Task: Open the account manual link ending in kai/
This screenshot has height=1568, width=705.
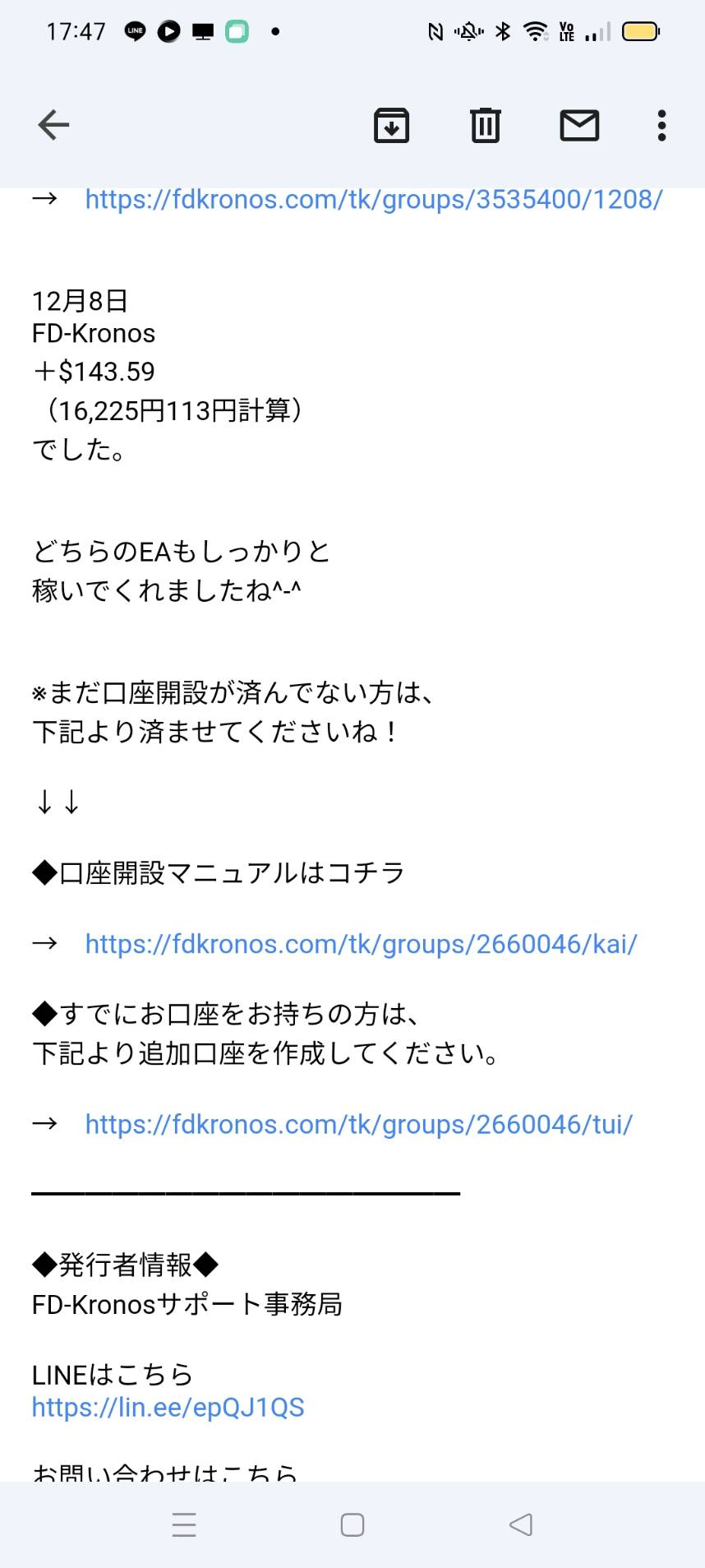Action: click(x=361, y=944)
